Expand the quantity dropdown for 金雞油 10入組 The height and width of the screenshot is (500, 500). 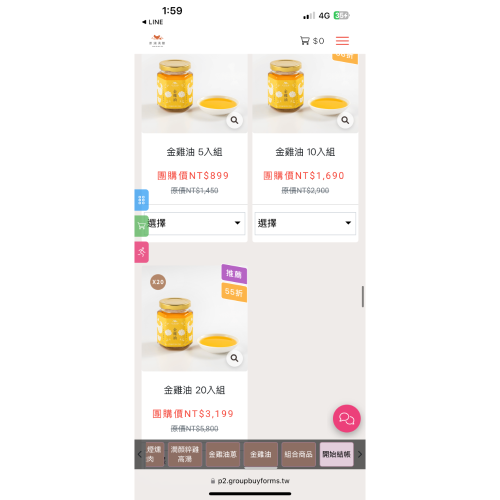pos(305,223)
